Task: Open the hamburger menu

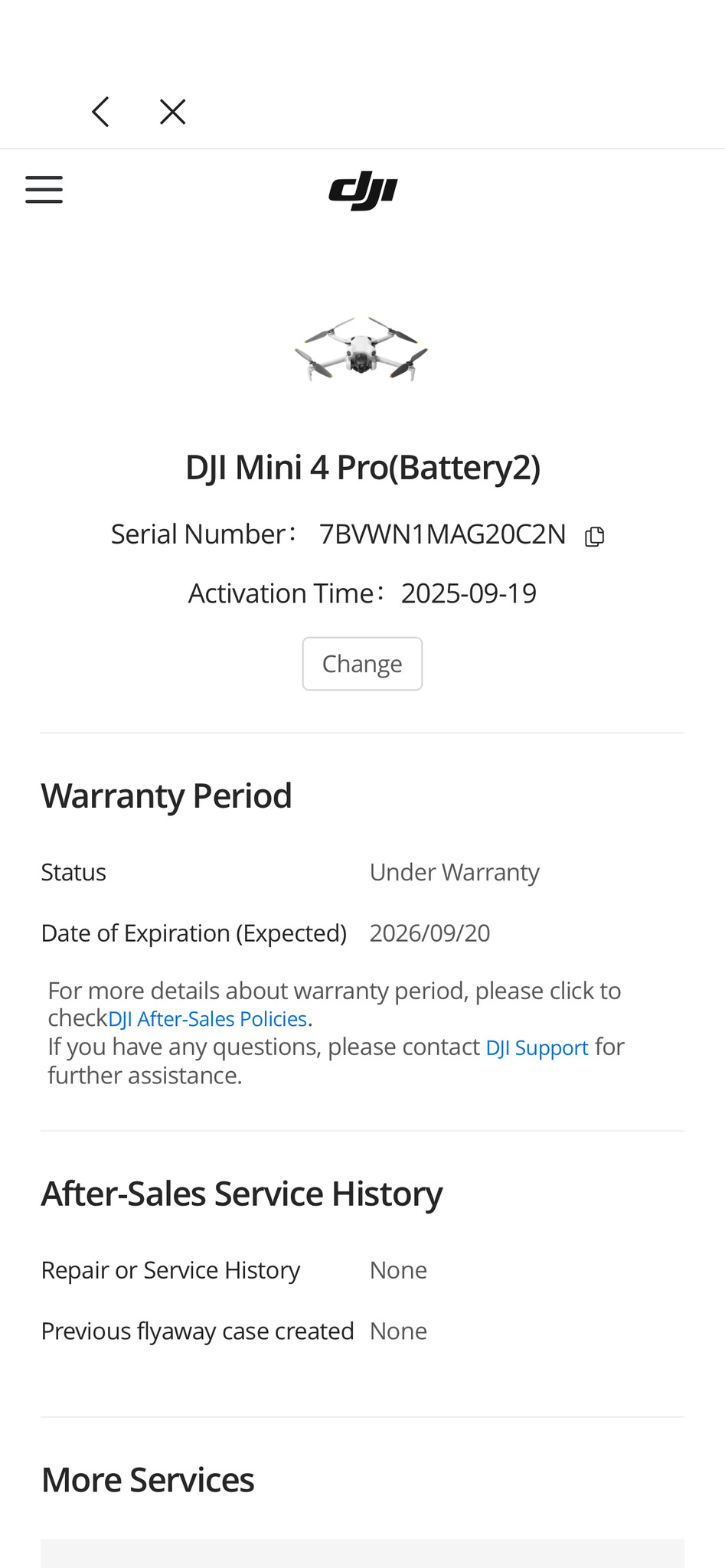Action: (44, 189)
